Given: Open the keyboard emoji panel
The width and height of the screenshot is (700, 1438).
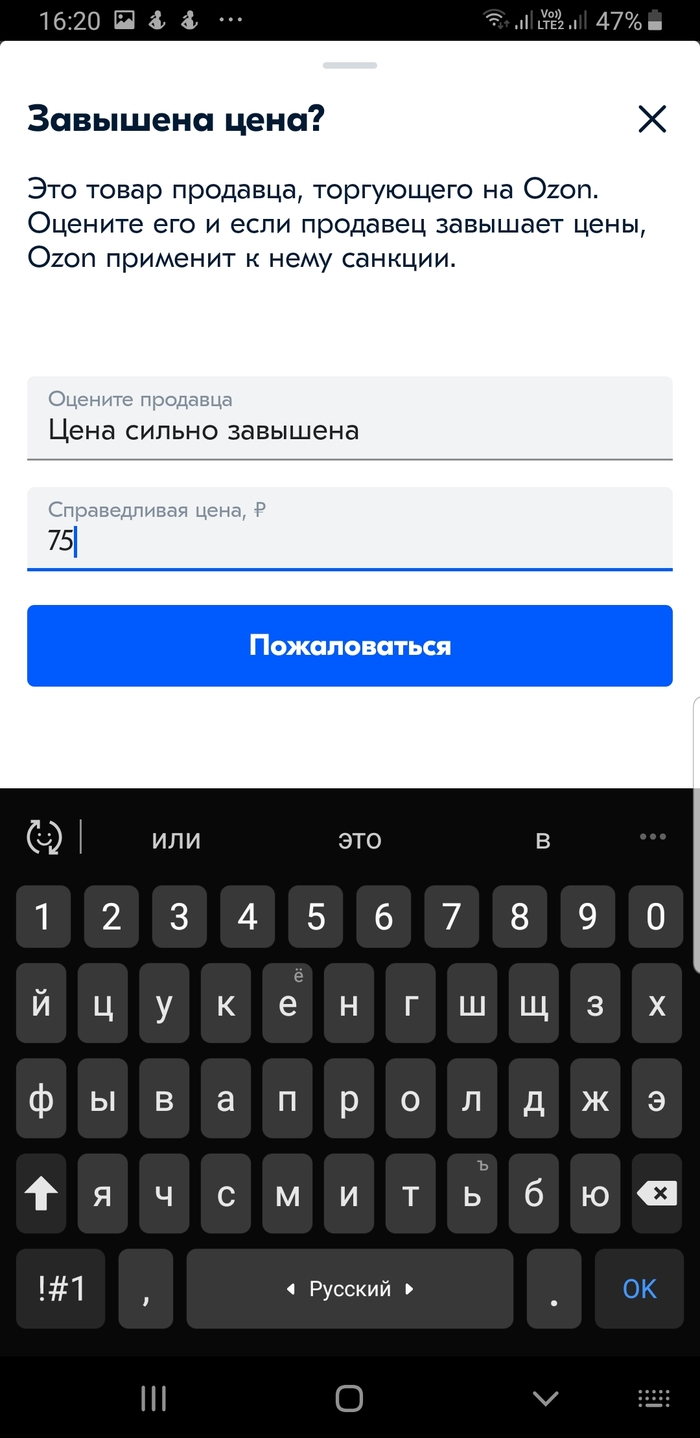Looking at the screenshot, I should tap(44, 837).
